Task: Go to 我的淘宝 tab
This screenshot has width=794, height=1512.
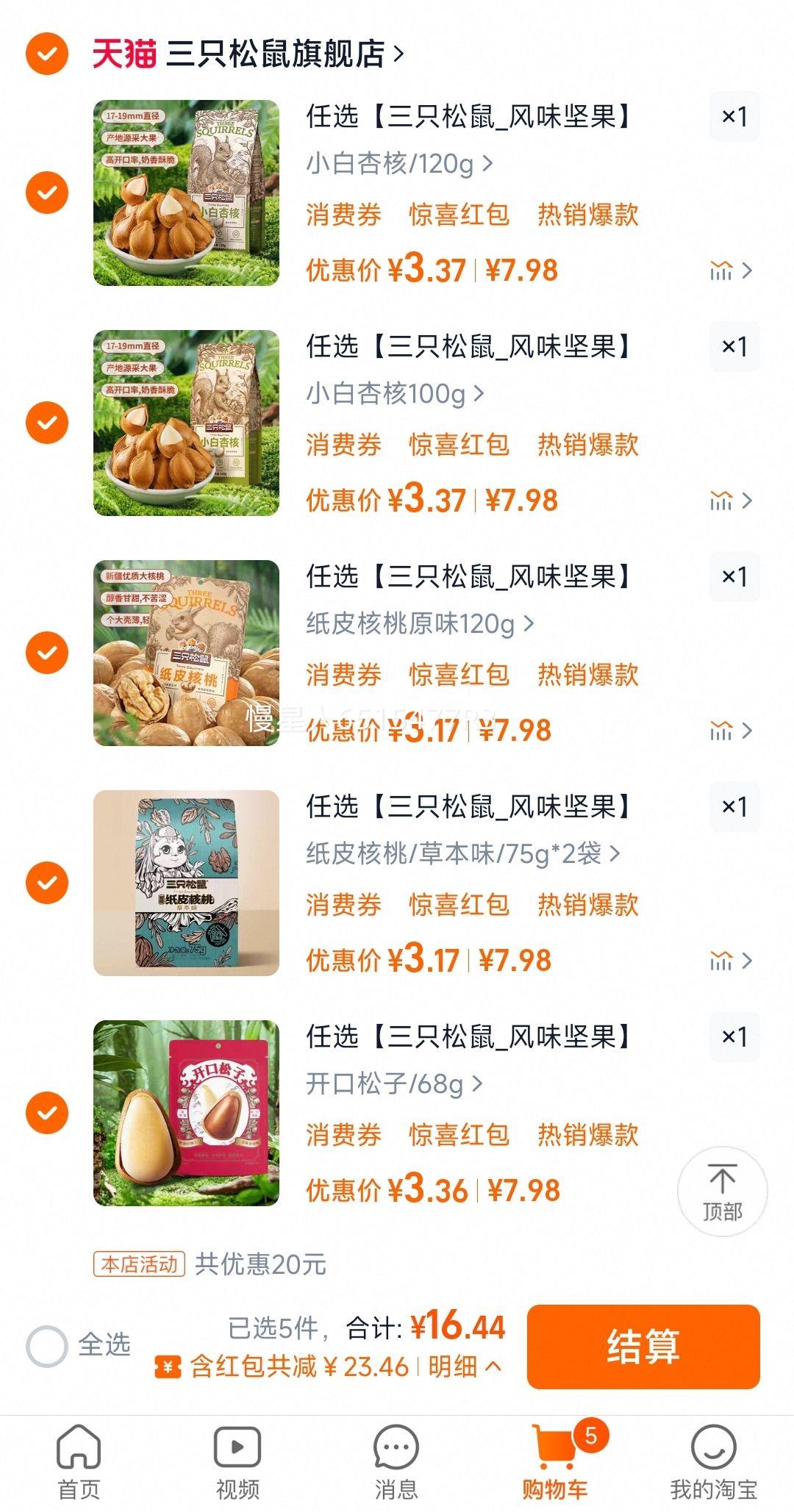Action: (x=713, y=1463)
